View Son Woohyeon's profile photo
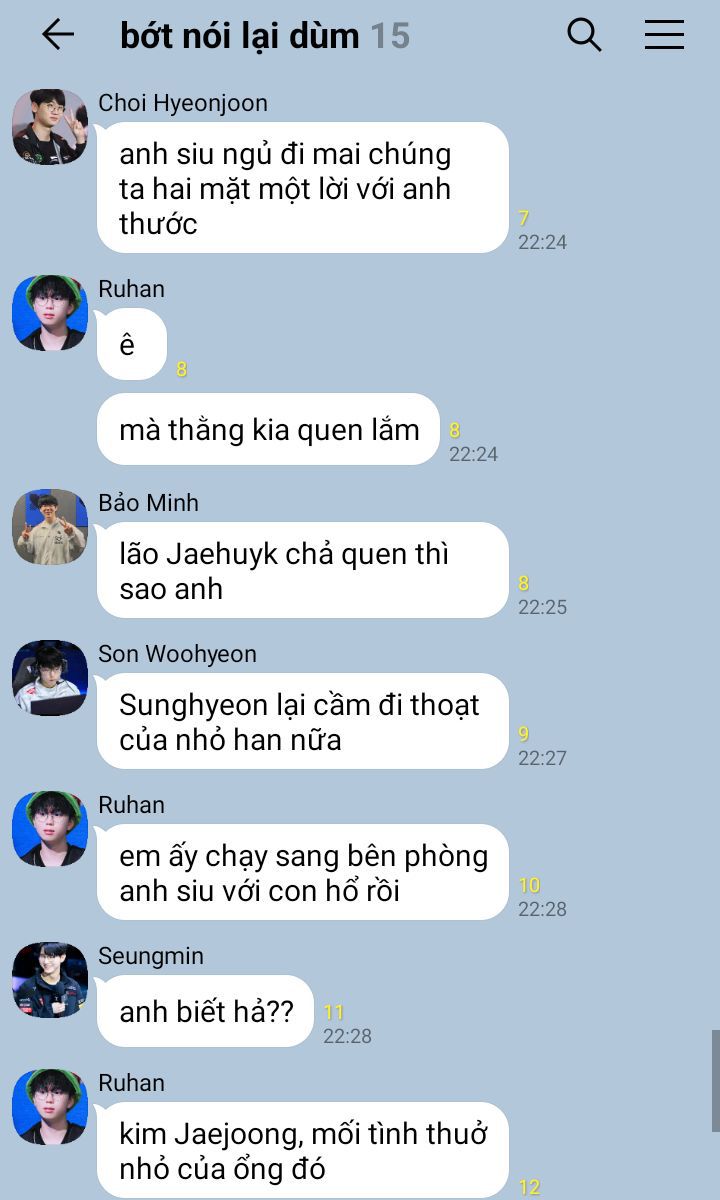Screen dimensions: 720x1200 [50, 678]
